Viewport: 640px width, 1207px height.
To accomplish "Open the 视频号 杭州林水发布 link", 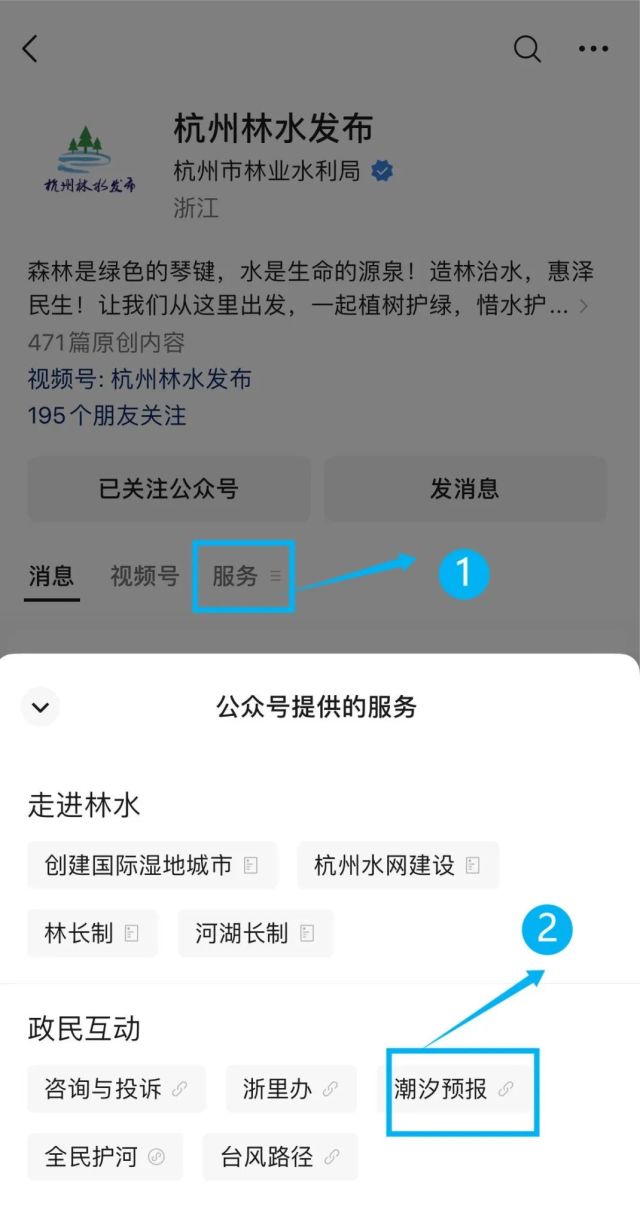I will point(140,379).
